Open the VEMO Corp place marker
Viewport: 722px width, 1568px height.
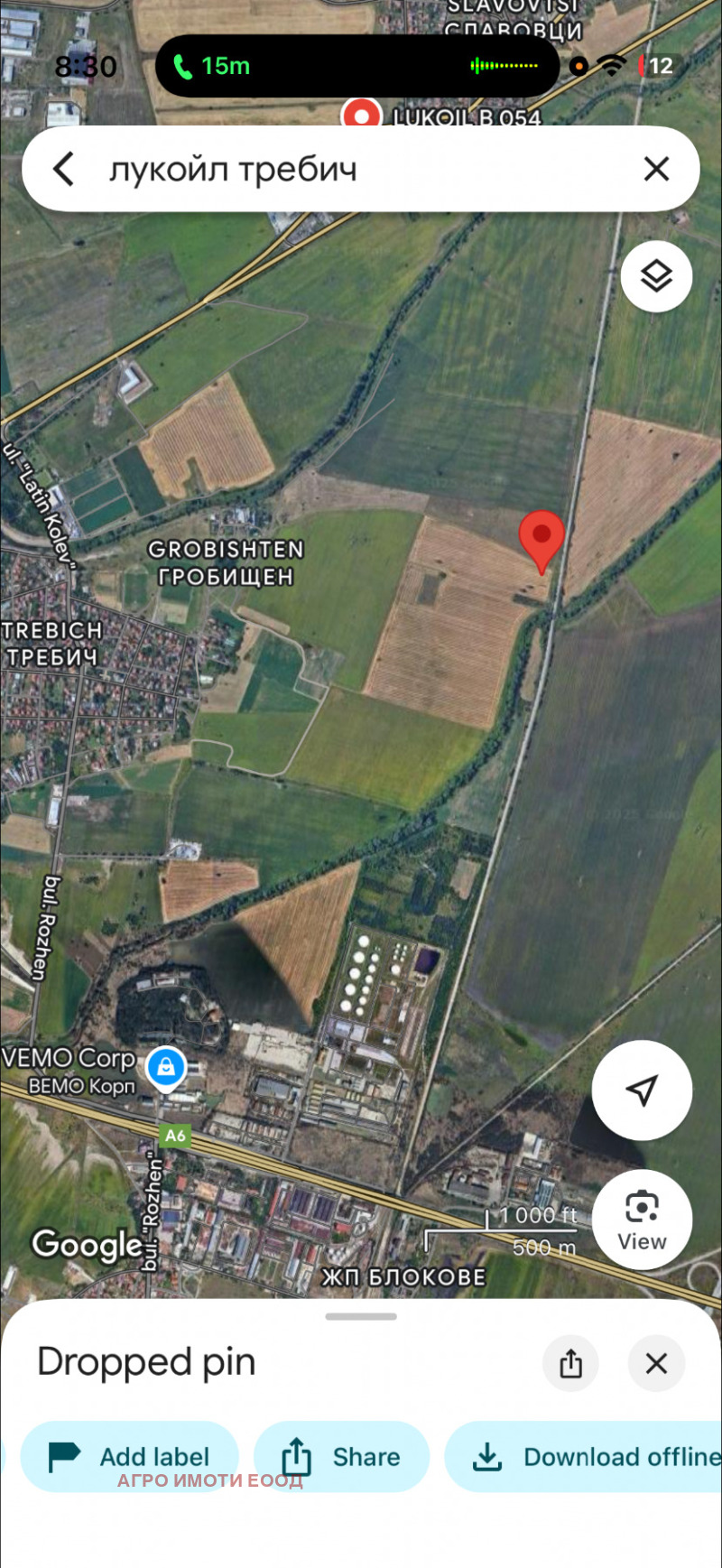click(166, 1068)
